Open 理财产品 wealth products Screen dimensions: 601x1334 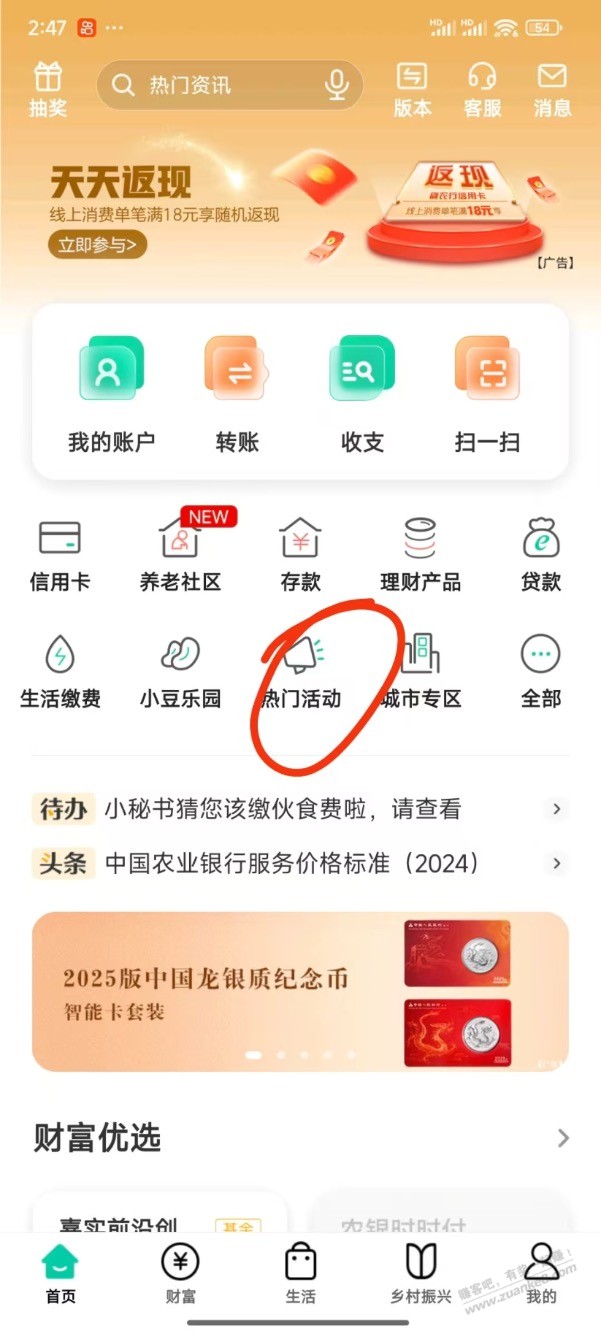[x=420, y=554]
